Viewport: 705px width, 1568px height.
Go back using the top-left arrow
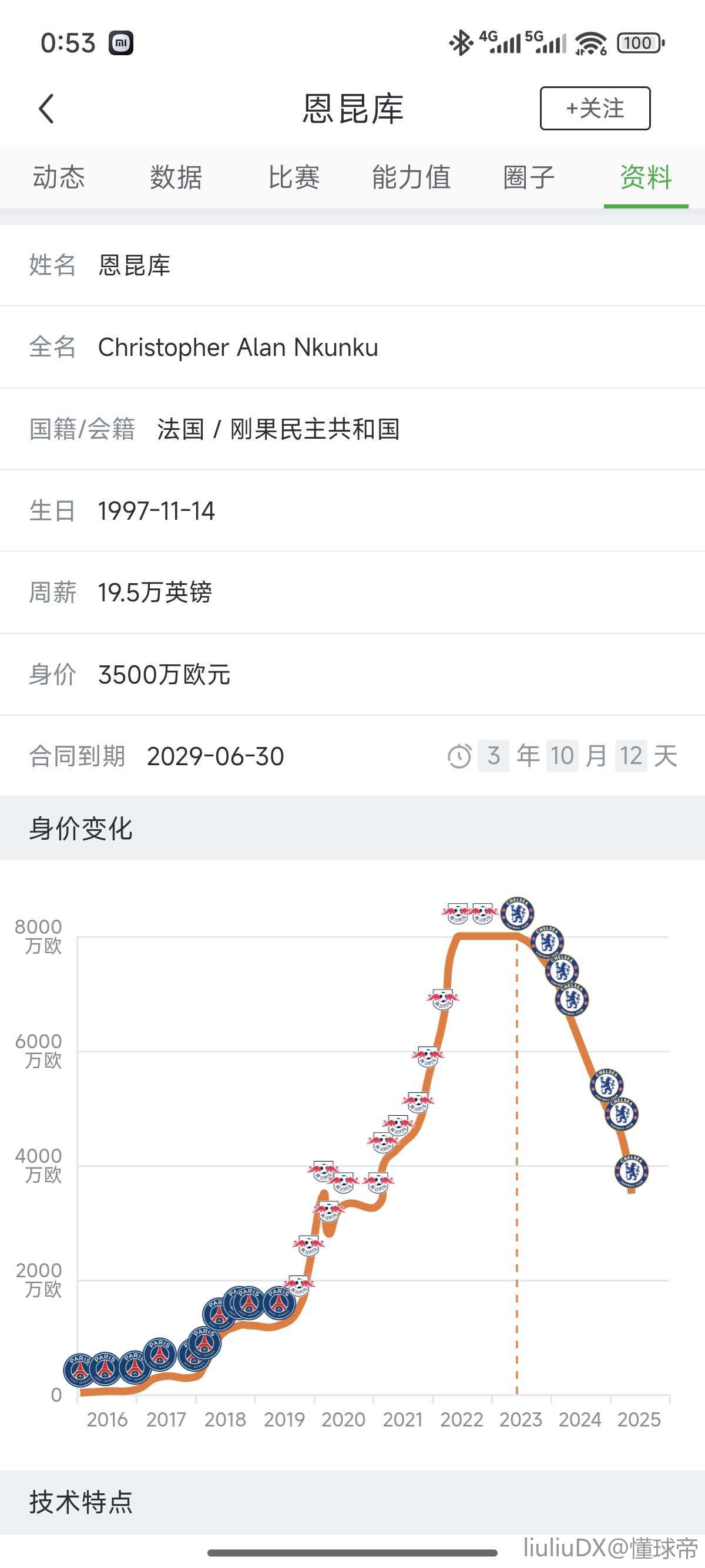46,109
